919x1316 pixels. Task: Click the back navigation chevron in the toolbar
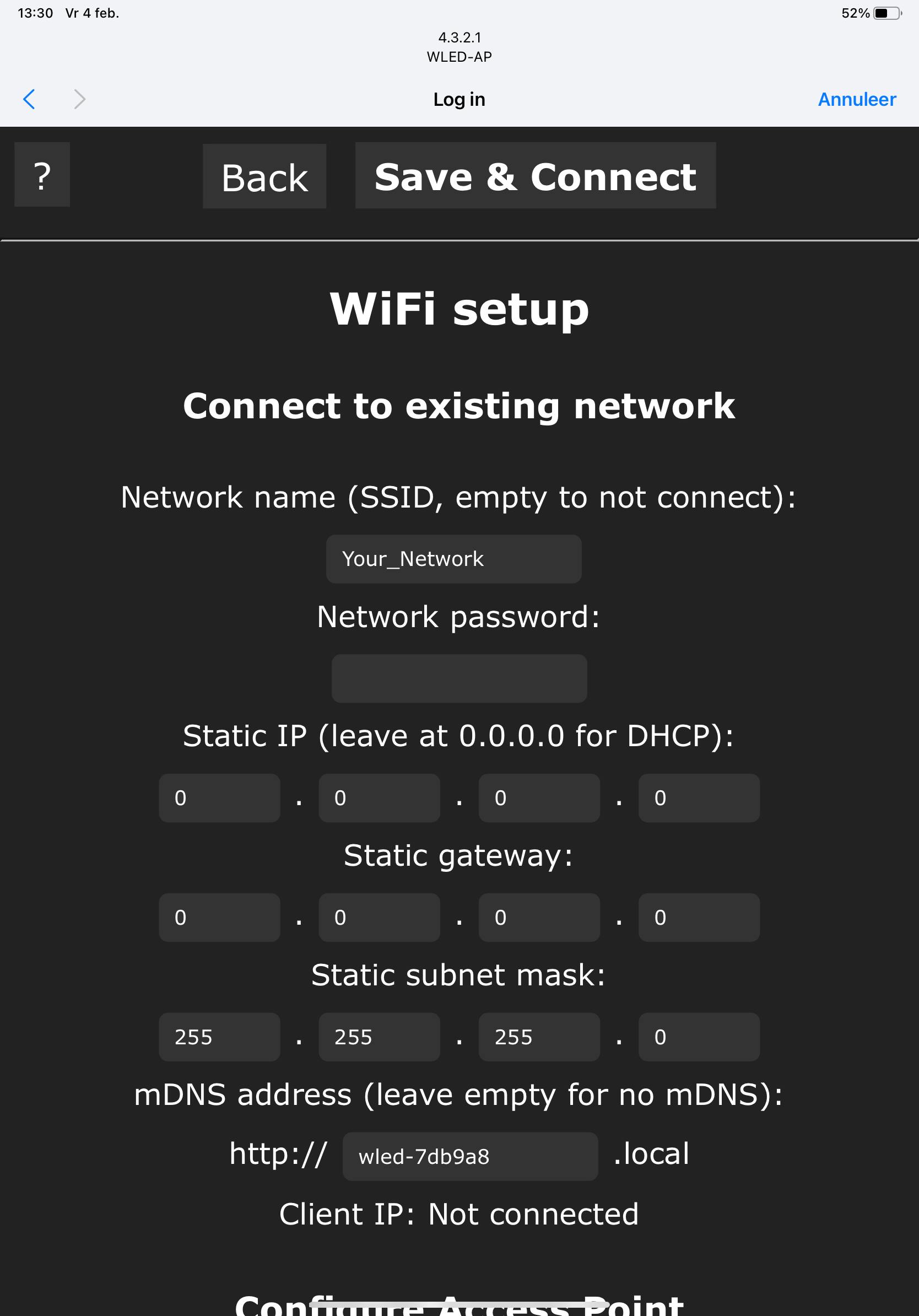click(30, 99)
